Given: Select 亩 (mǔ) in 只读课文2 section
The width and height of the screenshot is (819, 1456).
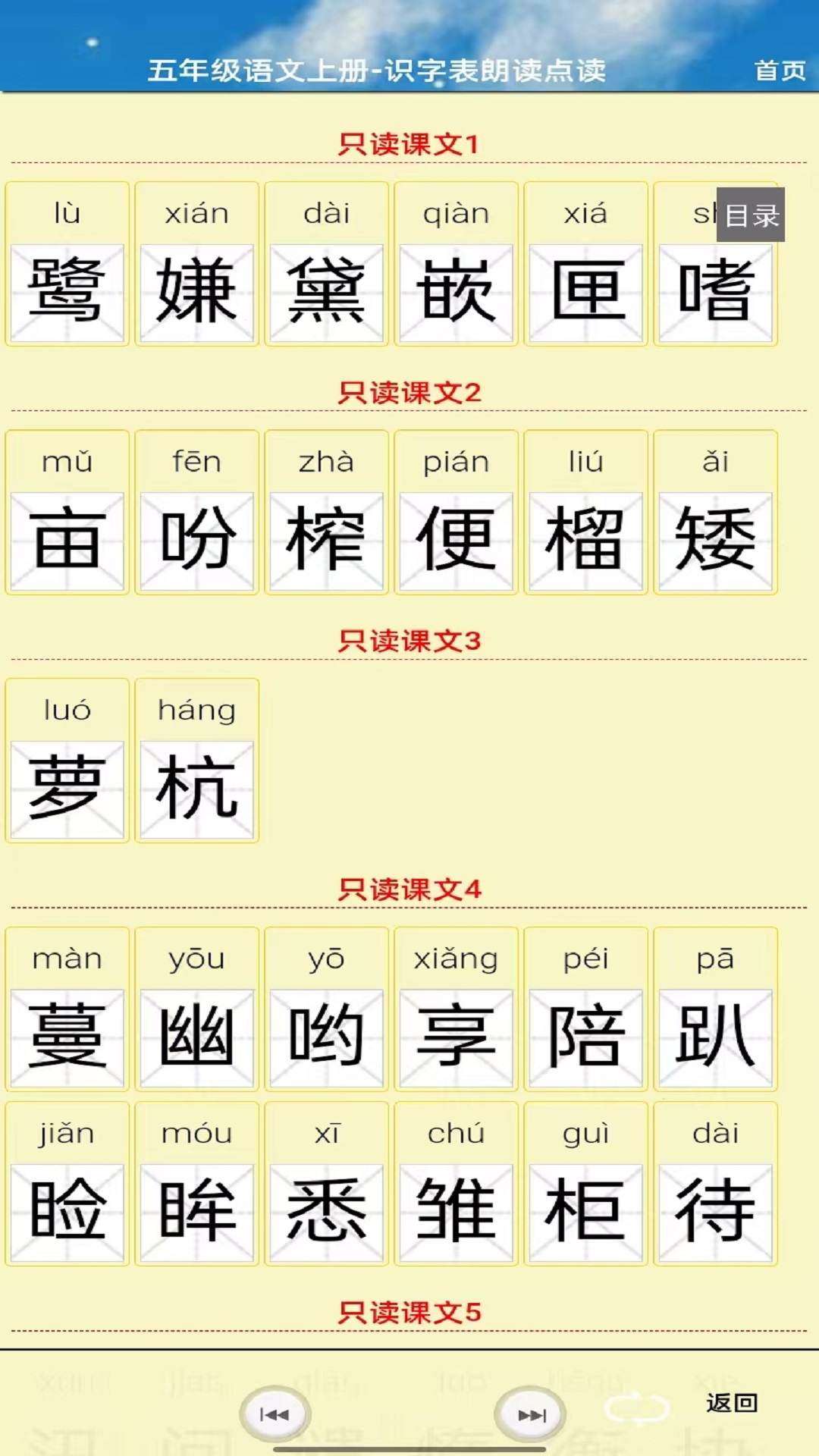Looking at the screenshot, I should click(67, 538).
